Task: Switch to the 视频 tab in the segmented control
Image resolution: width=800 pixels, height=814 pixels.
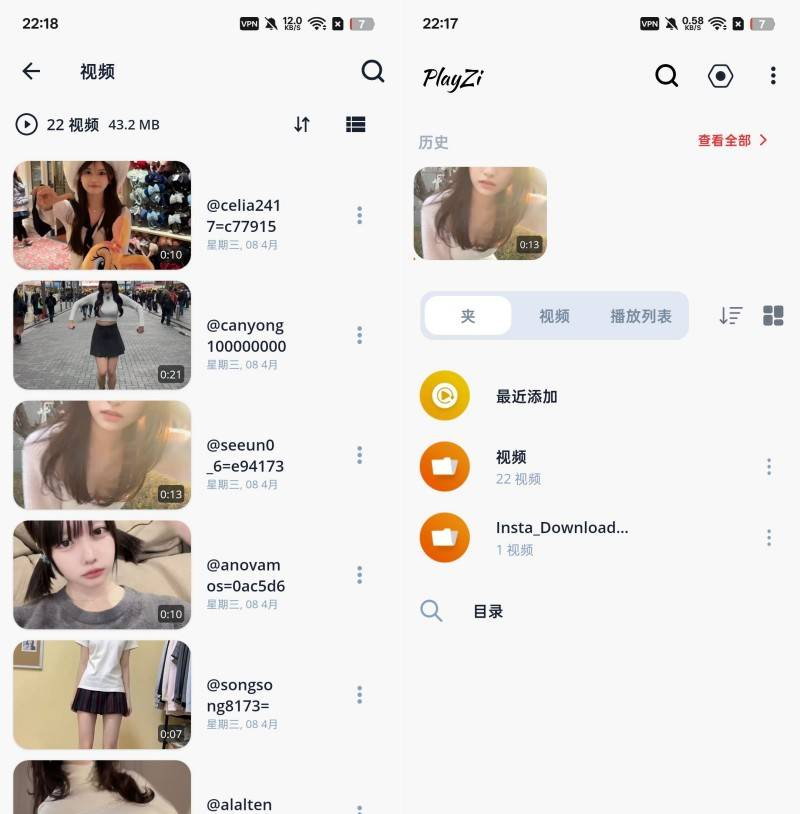Action: pos(554,316)
